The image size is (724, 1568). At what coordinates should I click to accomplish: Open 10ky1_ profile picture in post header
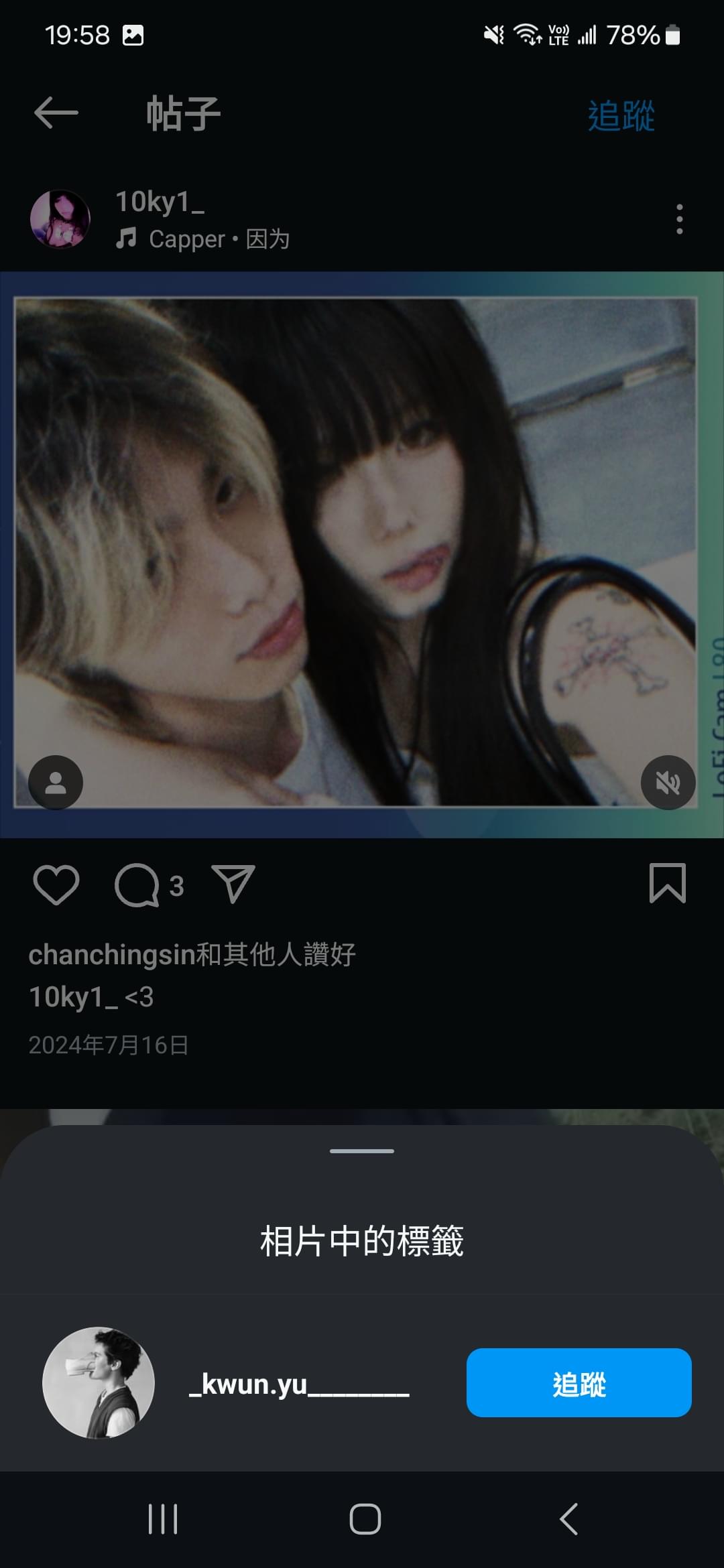coord(60,219)
